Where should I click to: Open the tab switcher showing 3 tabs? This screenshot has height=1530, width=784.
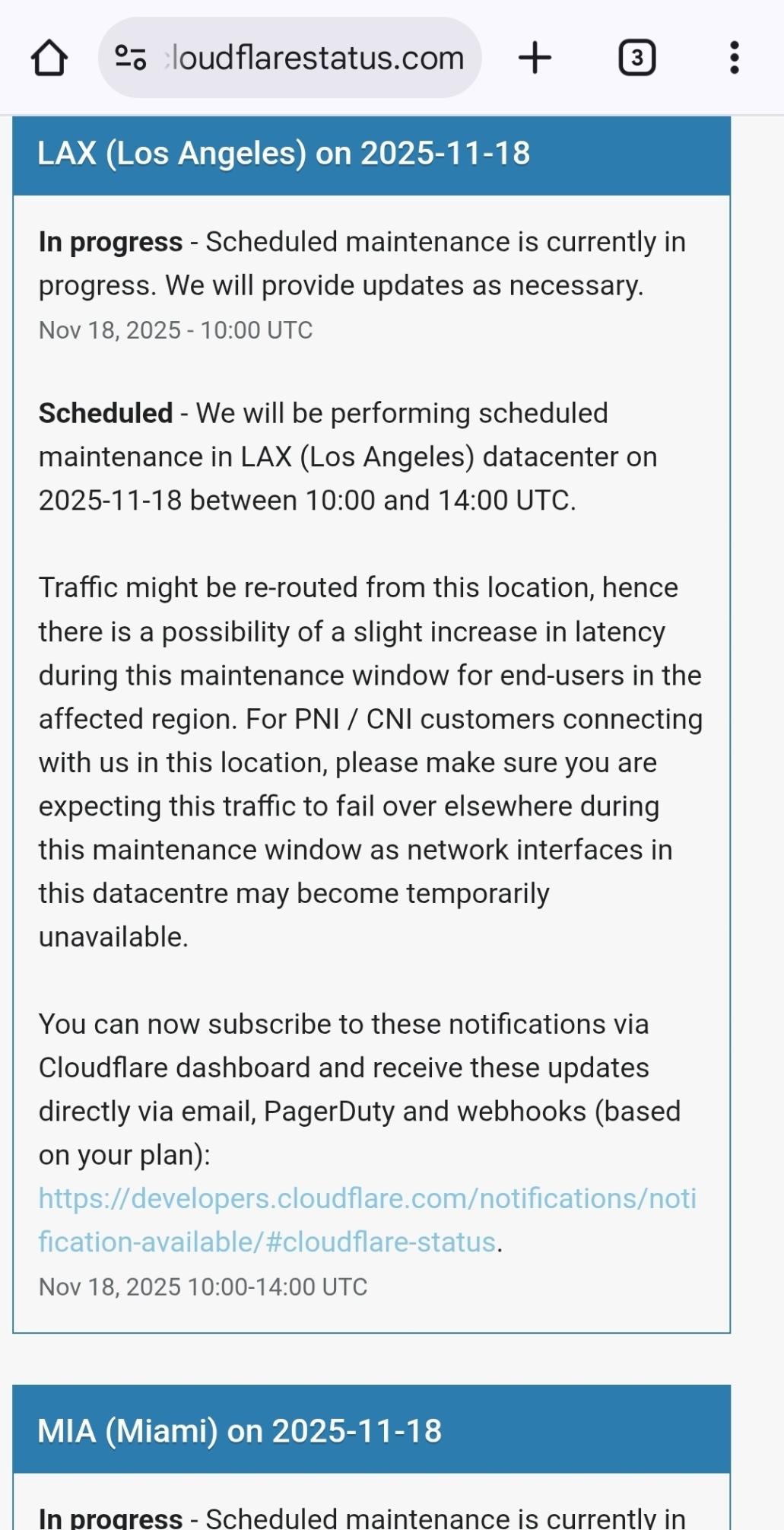pyautogui.click(x=636, y=58)
